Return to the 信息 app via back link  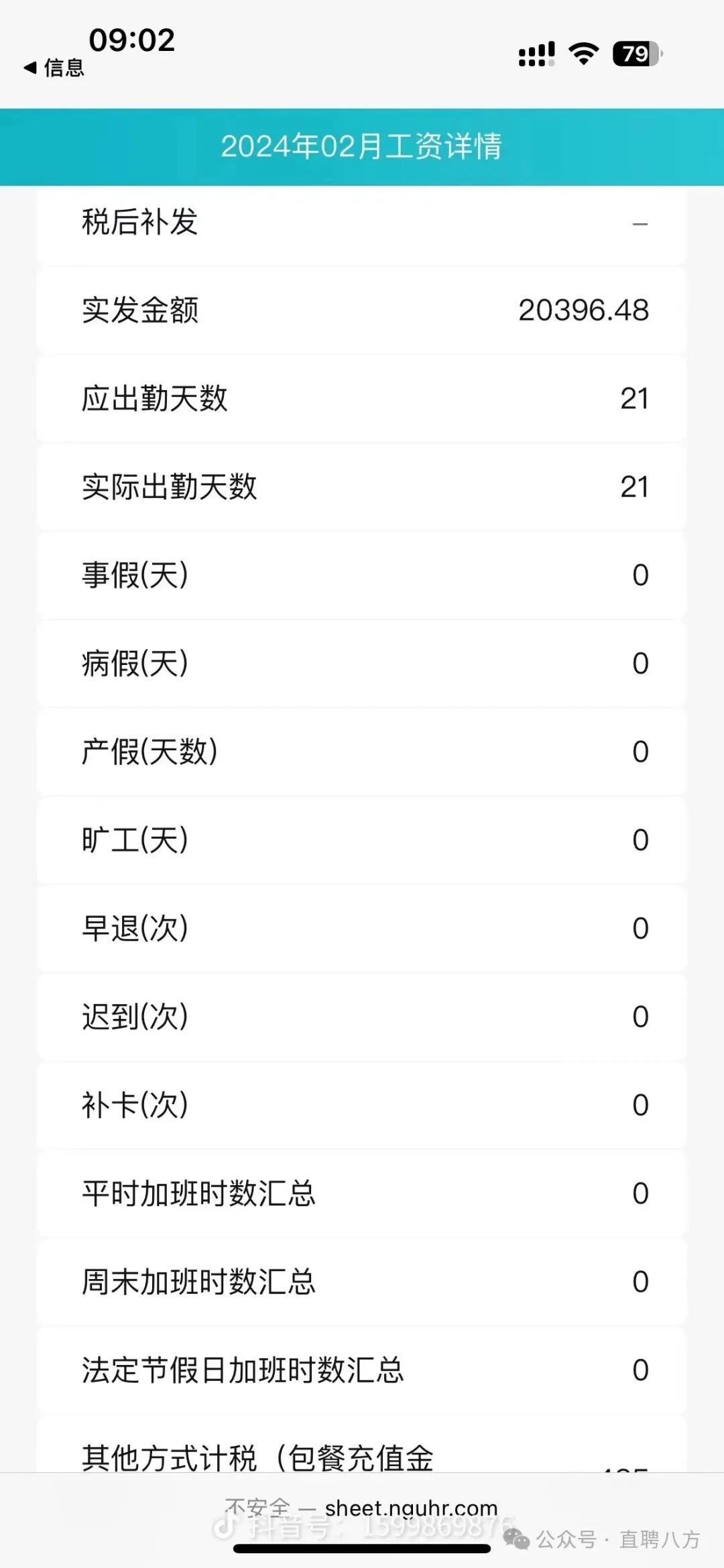54,68
